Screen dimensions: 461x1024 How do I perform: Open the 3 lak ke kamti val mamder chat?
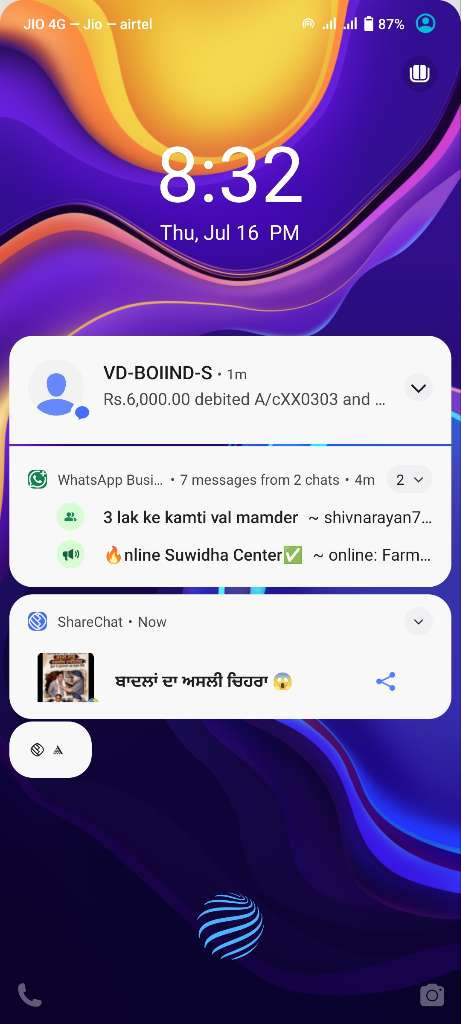pyautogui.click(x=244, y=518)
